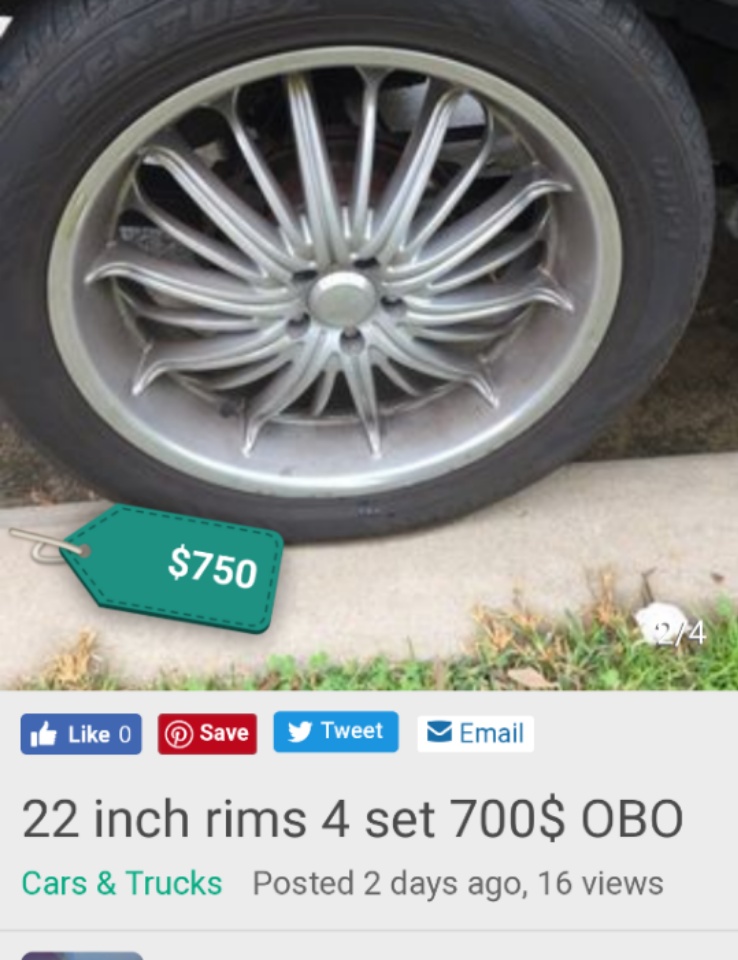Share the listing by Email
The height and width of the screenshot is (960, 738).
coord(475,733)
